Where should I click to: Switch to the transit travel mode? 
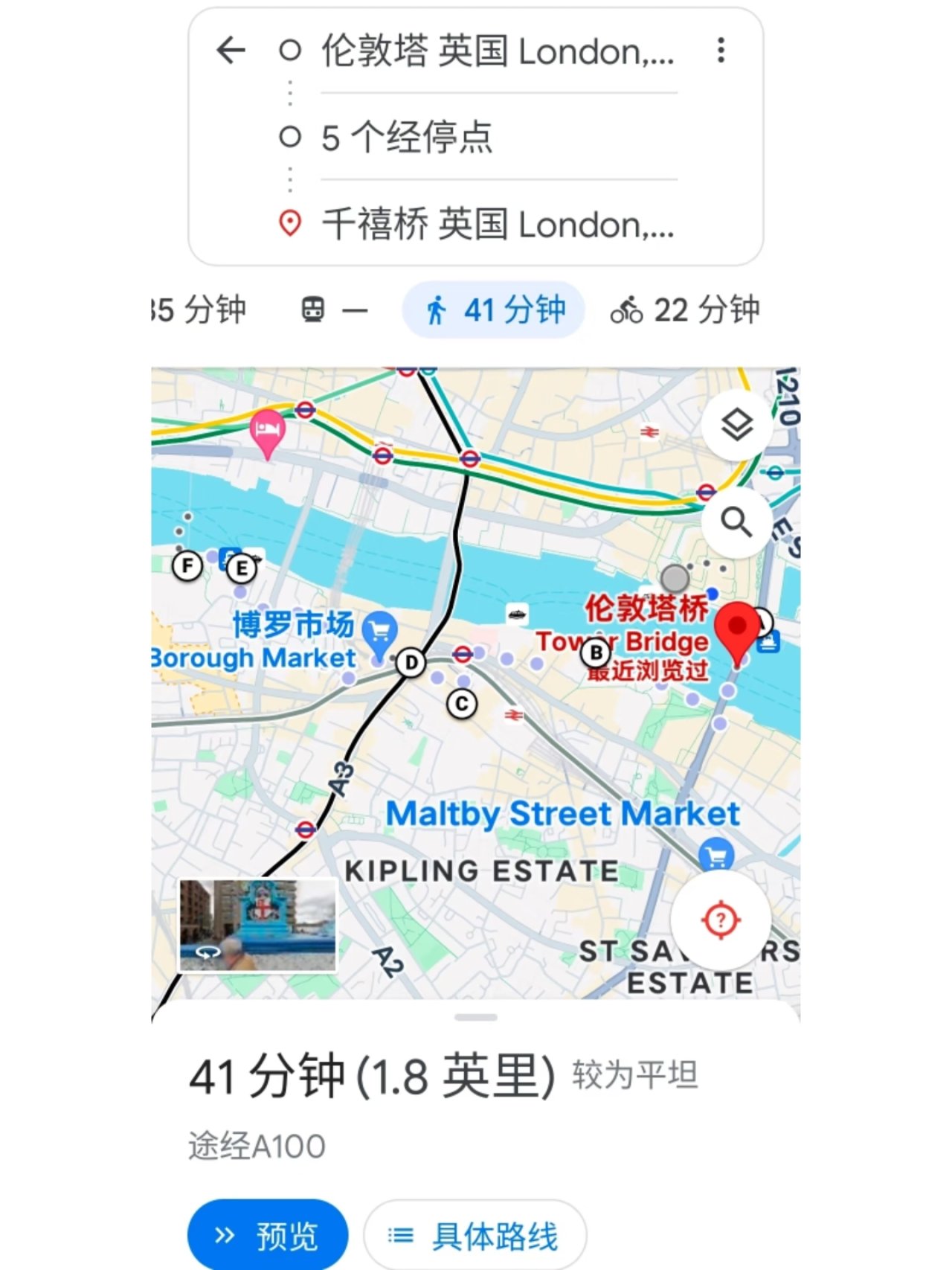(334, 310)
